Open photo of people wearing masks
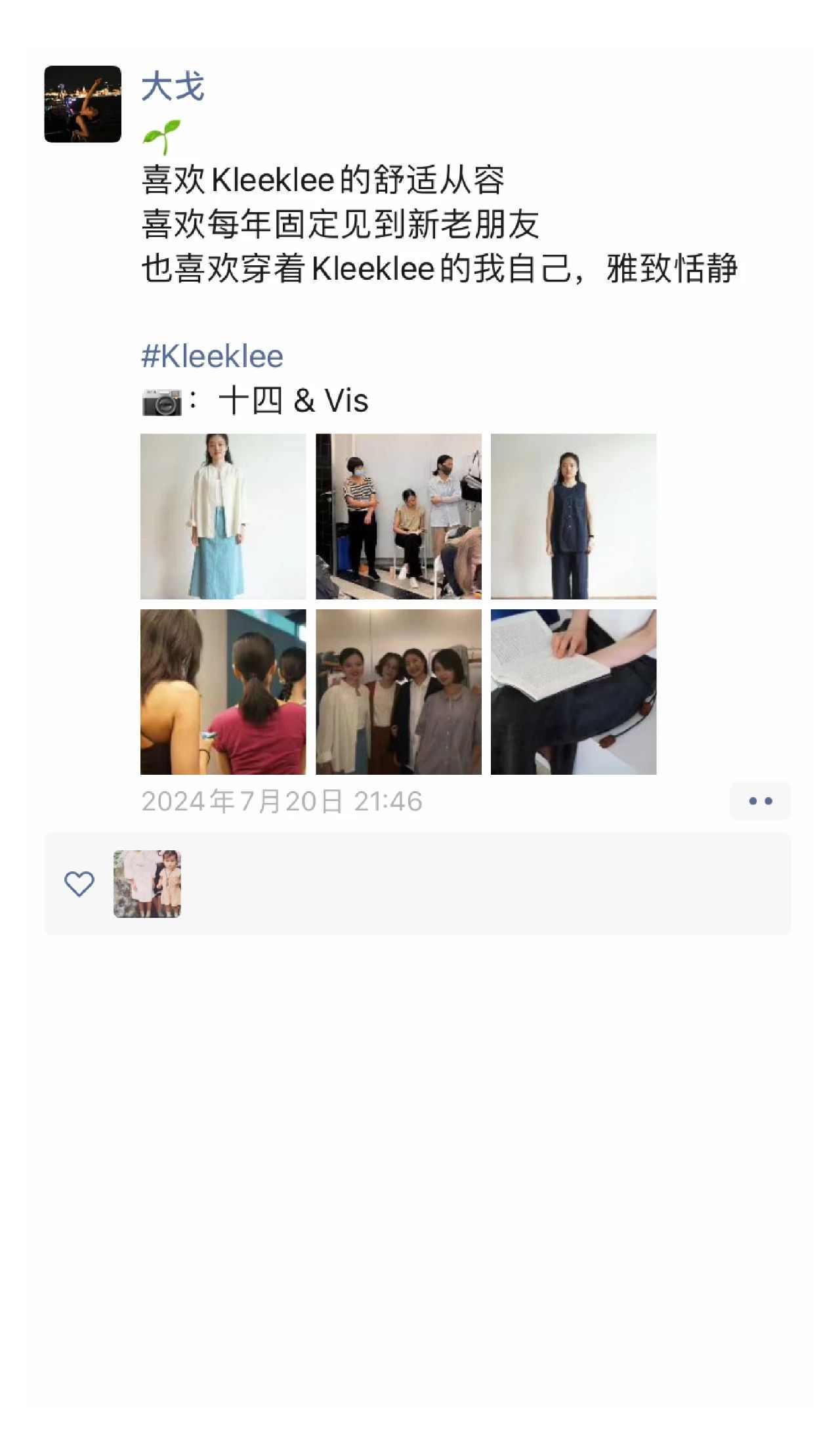The image size is (840, 1455). tap(398, 516)
